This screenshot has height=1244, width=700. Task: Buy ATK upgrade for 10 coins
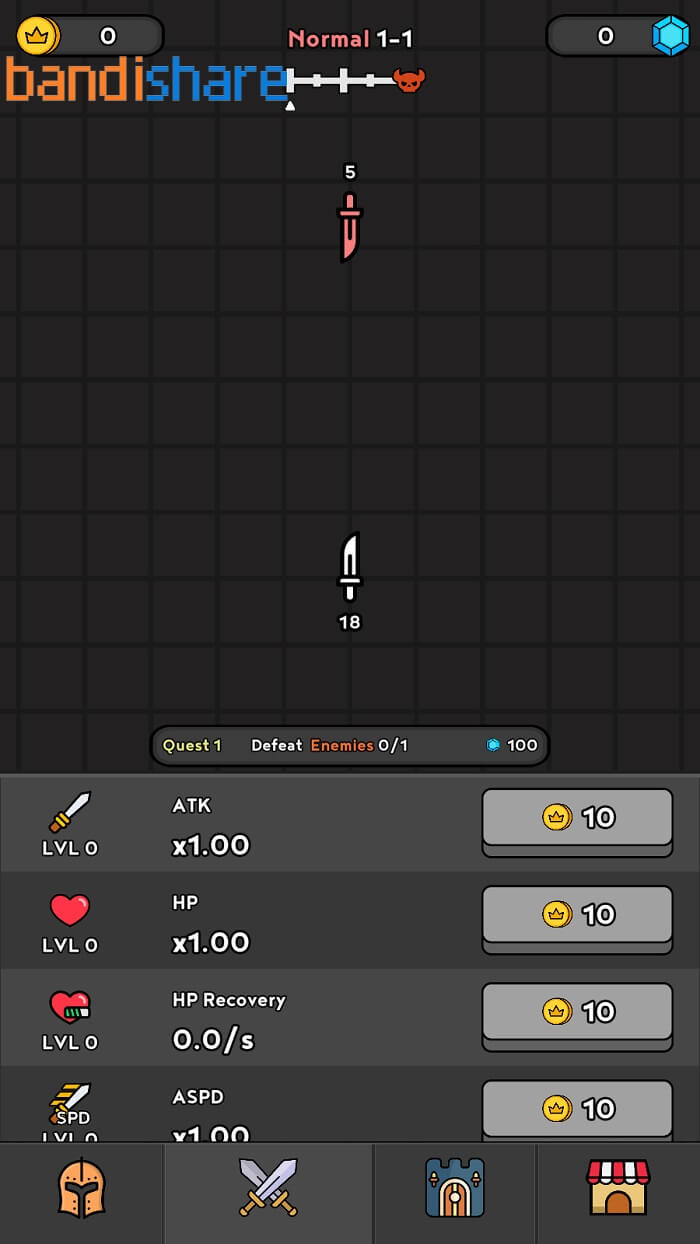pyautogui.click(x=577, y=821)
